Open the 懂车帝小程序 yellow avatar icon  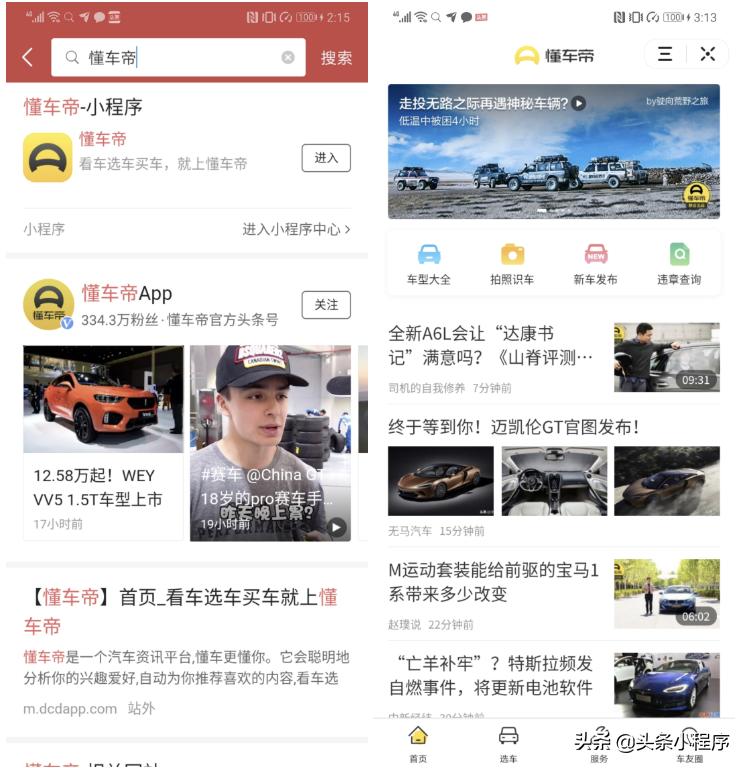[x=47, y=158]
